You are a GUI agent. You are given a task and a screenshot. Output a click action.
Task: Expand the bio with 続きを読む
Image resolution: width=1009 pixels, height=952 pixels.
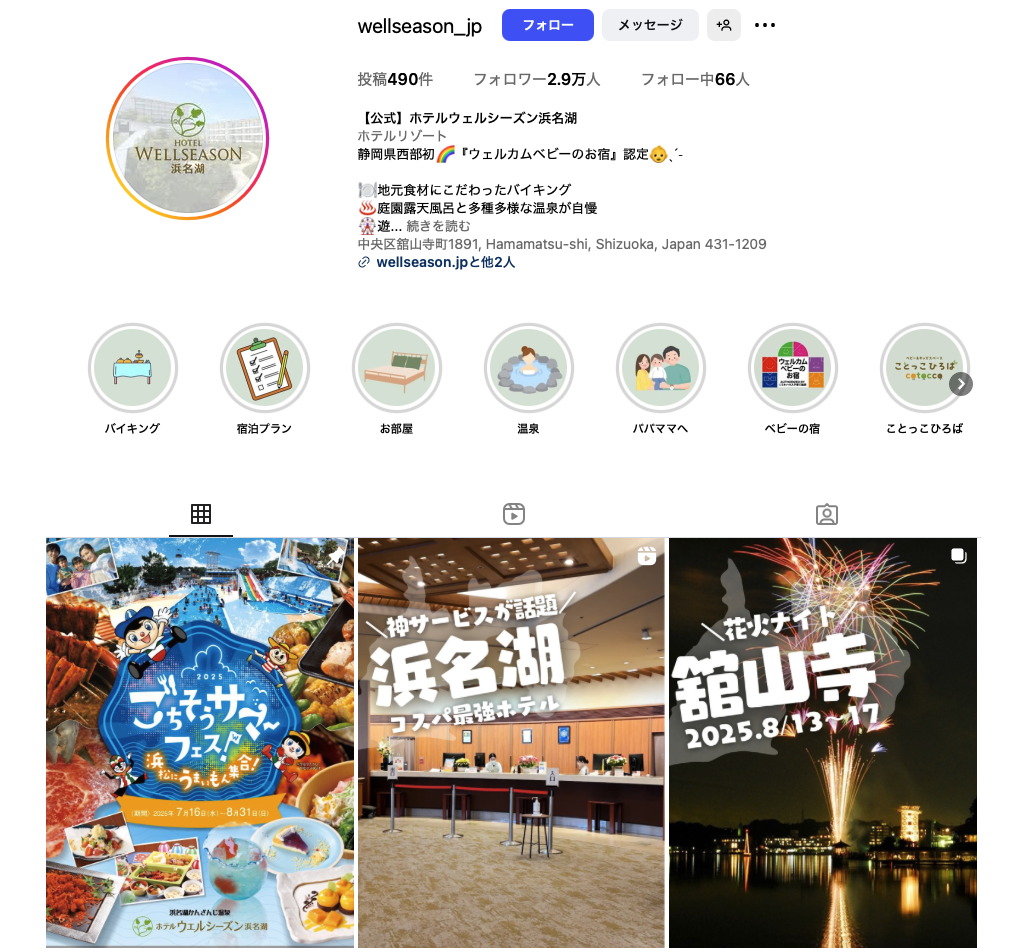[x=438, y=226]
